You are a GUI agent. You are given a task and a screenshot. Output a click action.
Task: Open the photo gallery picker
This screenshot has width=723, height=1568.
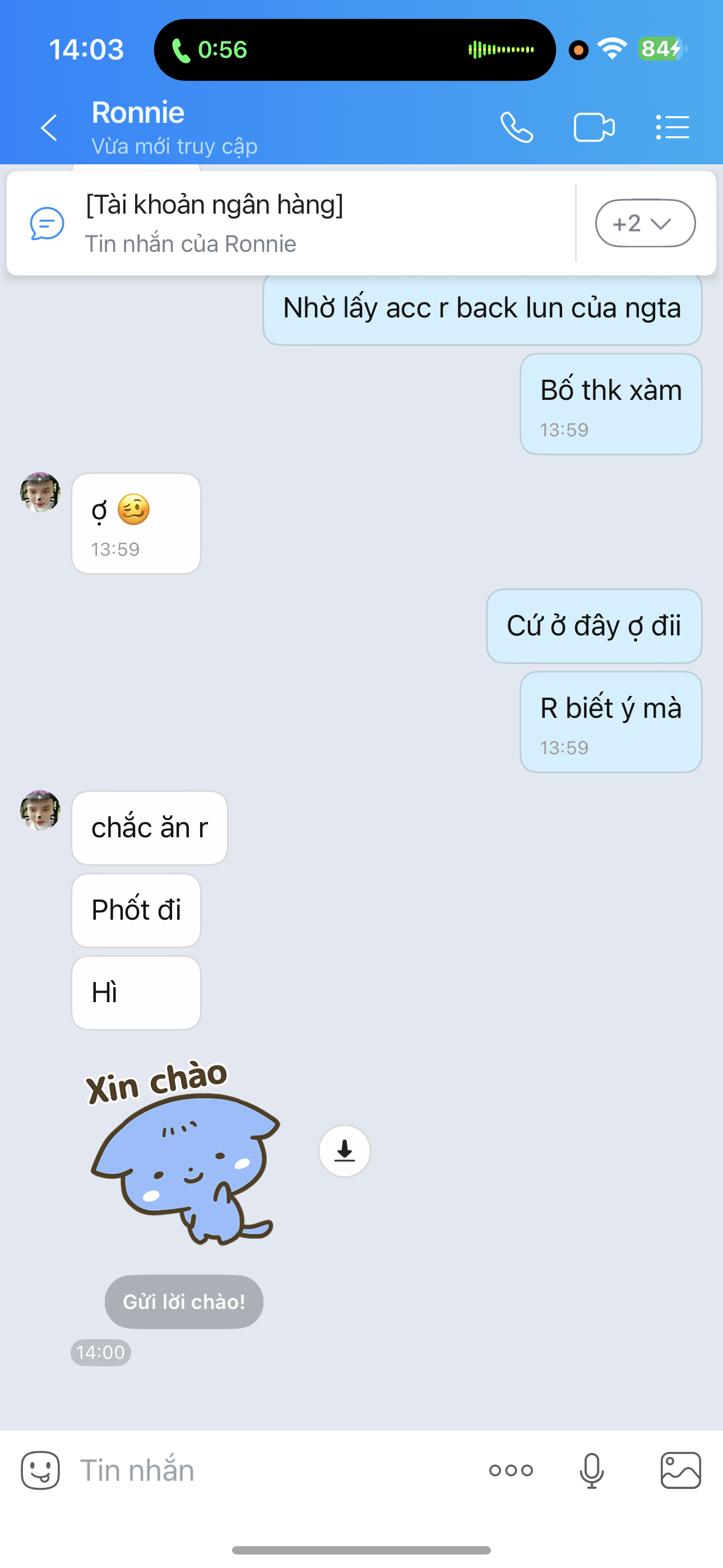(x=680, y=1470)
